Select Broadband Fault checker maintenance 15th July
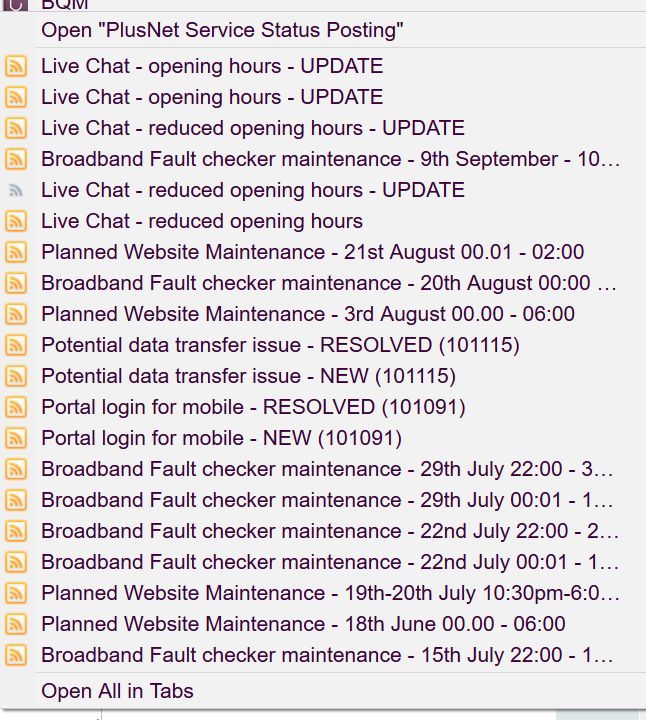The image size is (646, 720). tap(327, 655)
